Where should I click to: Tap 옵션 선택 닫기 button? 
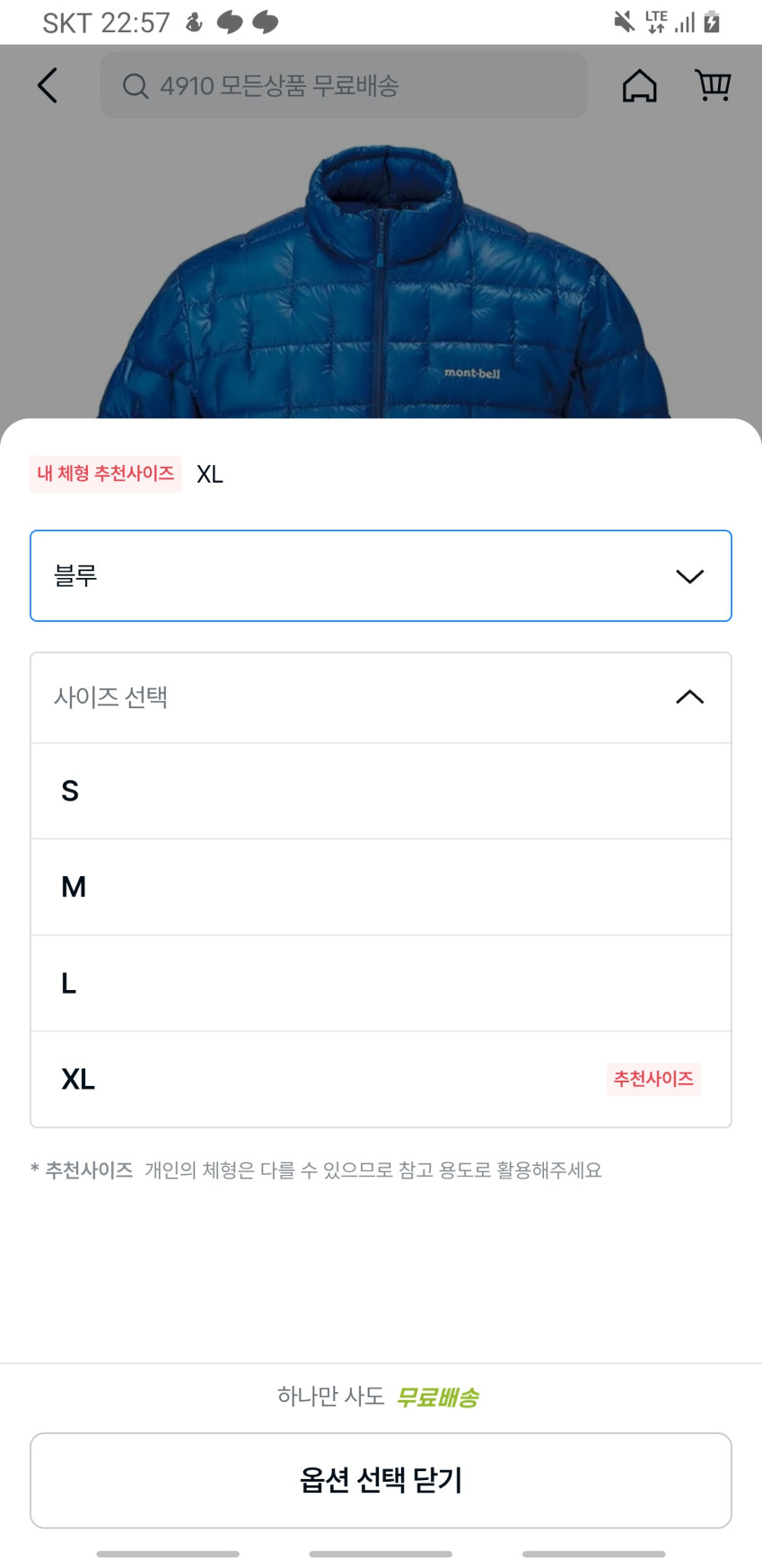pos(381,1480)
